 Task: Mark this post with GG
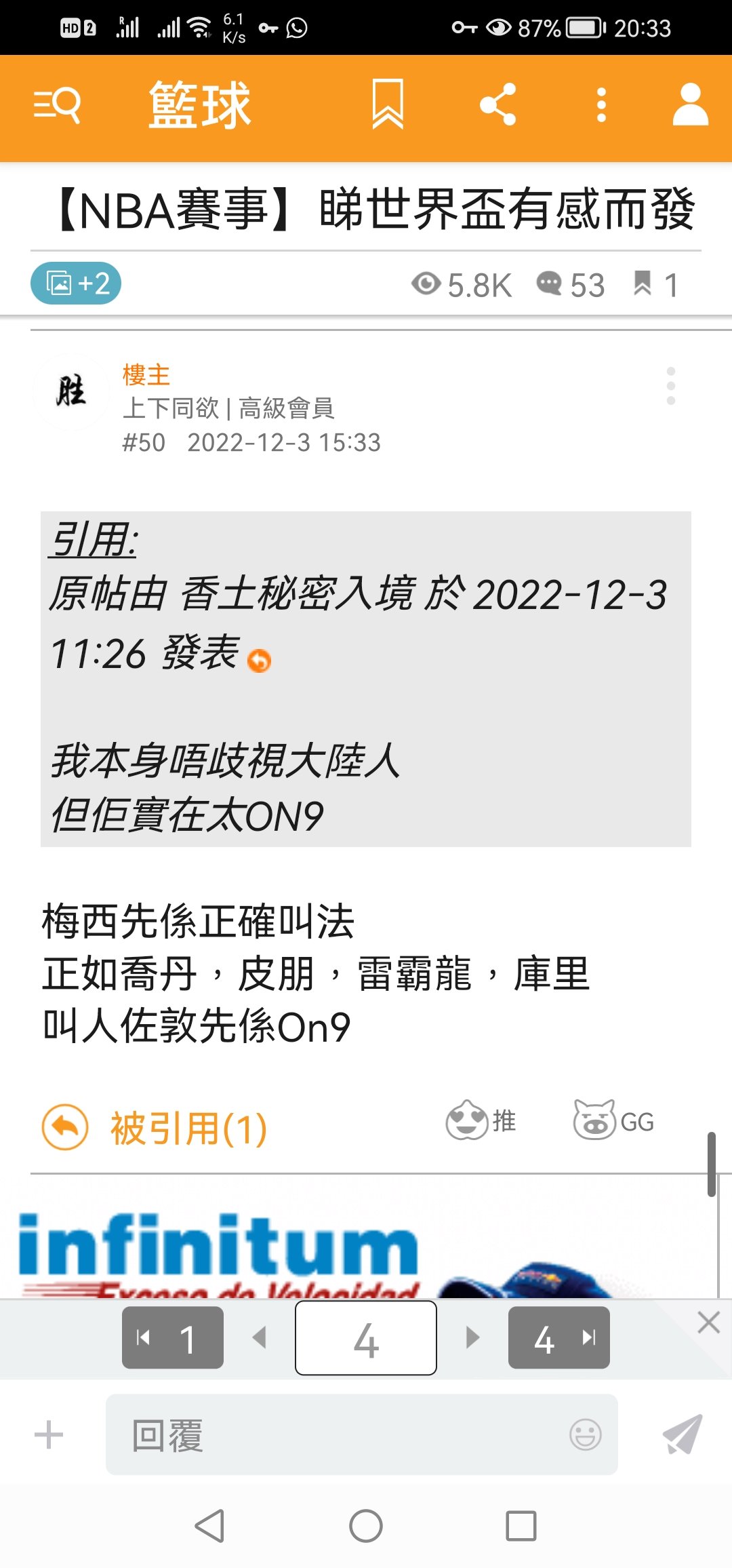click(x=613, y=1120)
